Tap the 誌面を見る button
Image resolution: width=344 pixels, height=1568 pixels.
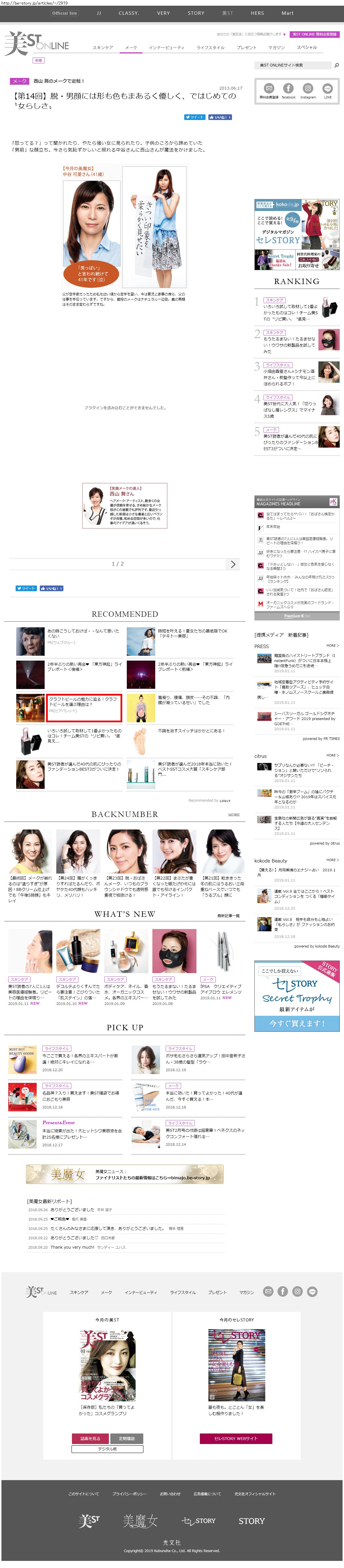90,1438
